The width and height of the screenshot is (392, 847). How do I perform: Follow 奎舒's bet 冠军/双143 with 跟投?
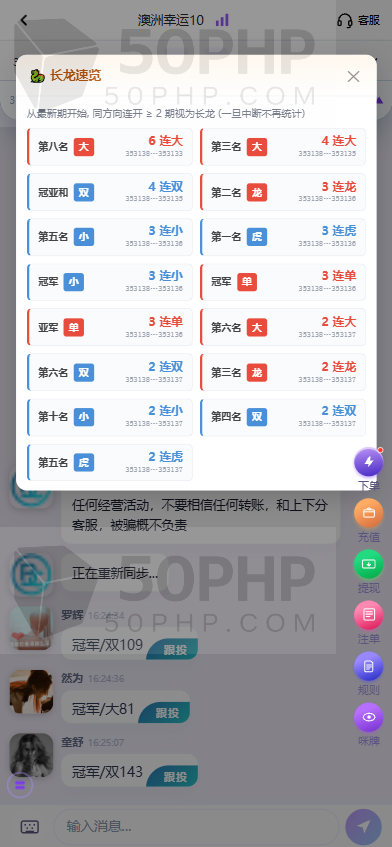click(172, 776)
